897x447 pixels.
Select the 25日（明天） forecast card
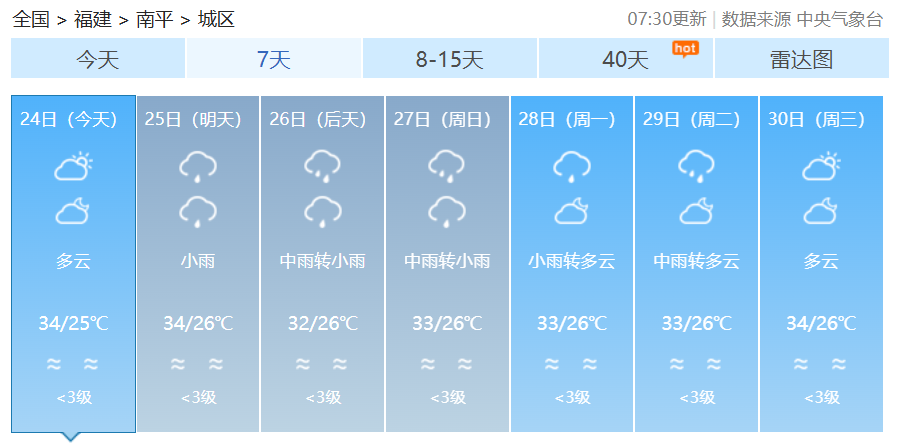pyautogui.click(x=198, y=264)
